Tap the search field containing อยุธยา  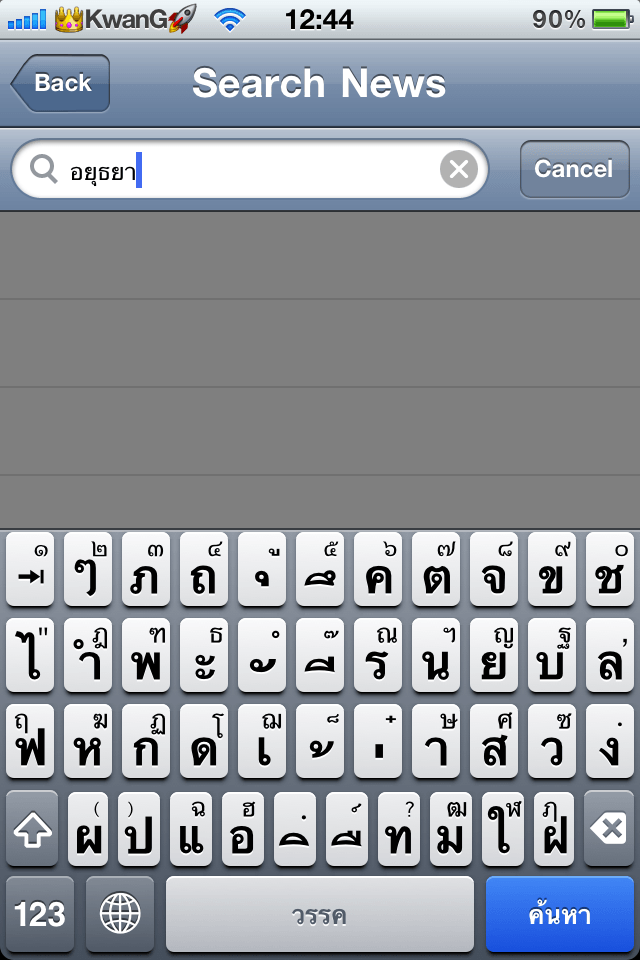point(250,170)
